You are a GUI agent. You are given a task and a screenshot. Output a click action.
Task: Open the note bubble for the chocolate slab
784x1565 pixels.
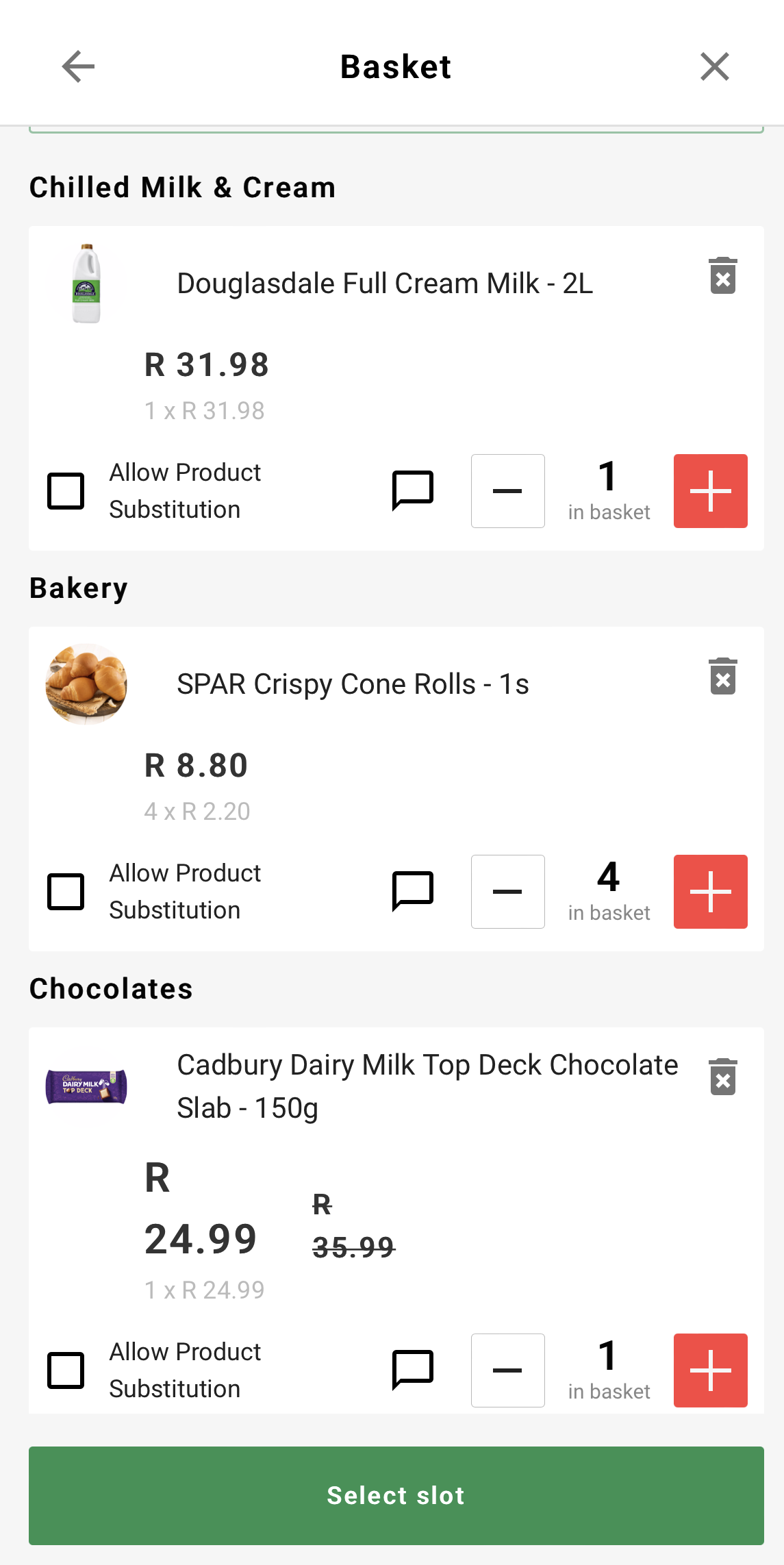413,1370
